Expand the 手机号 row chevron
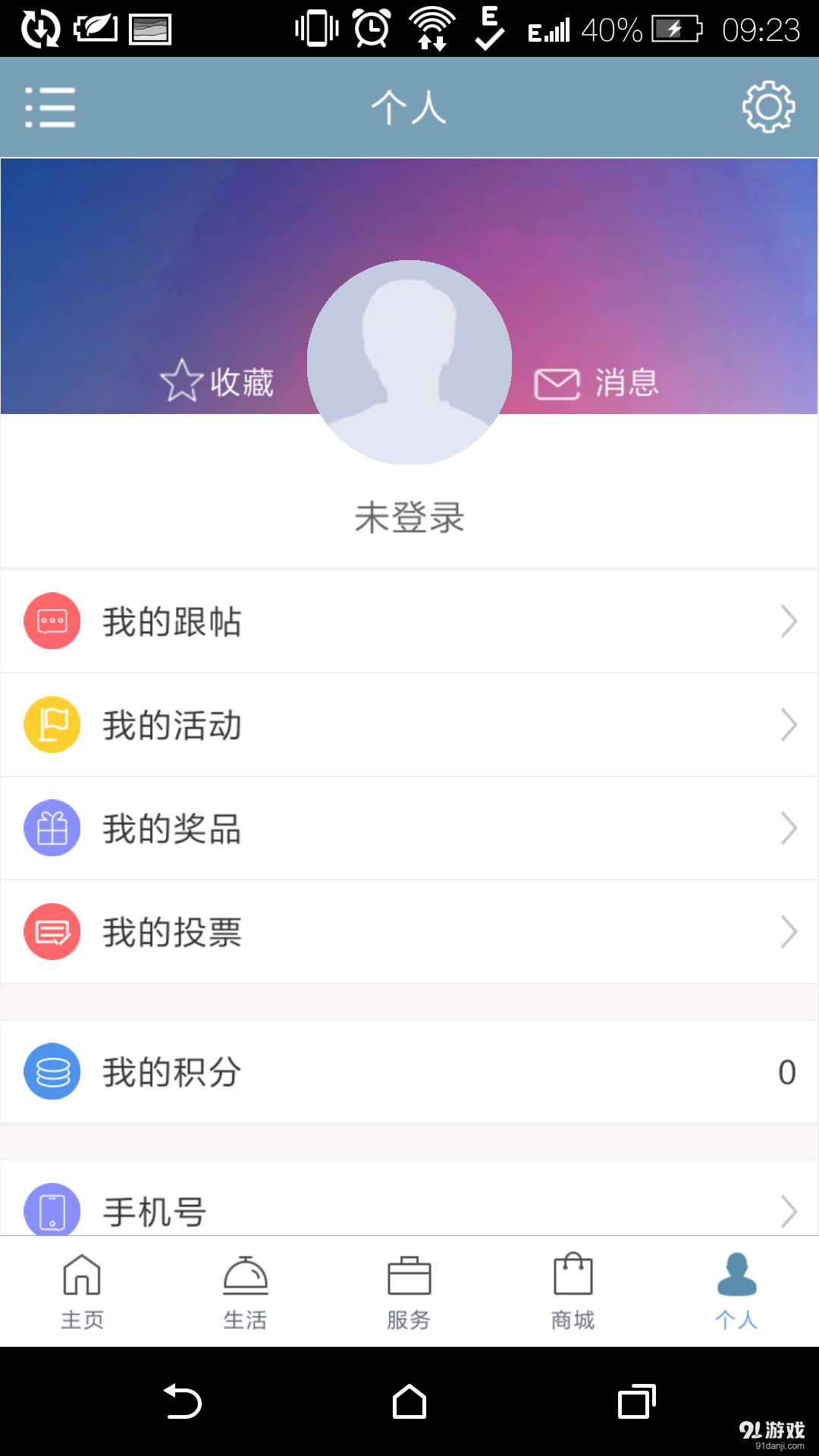 tap(787, 1210)
